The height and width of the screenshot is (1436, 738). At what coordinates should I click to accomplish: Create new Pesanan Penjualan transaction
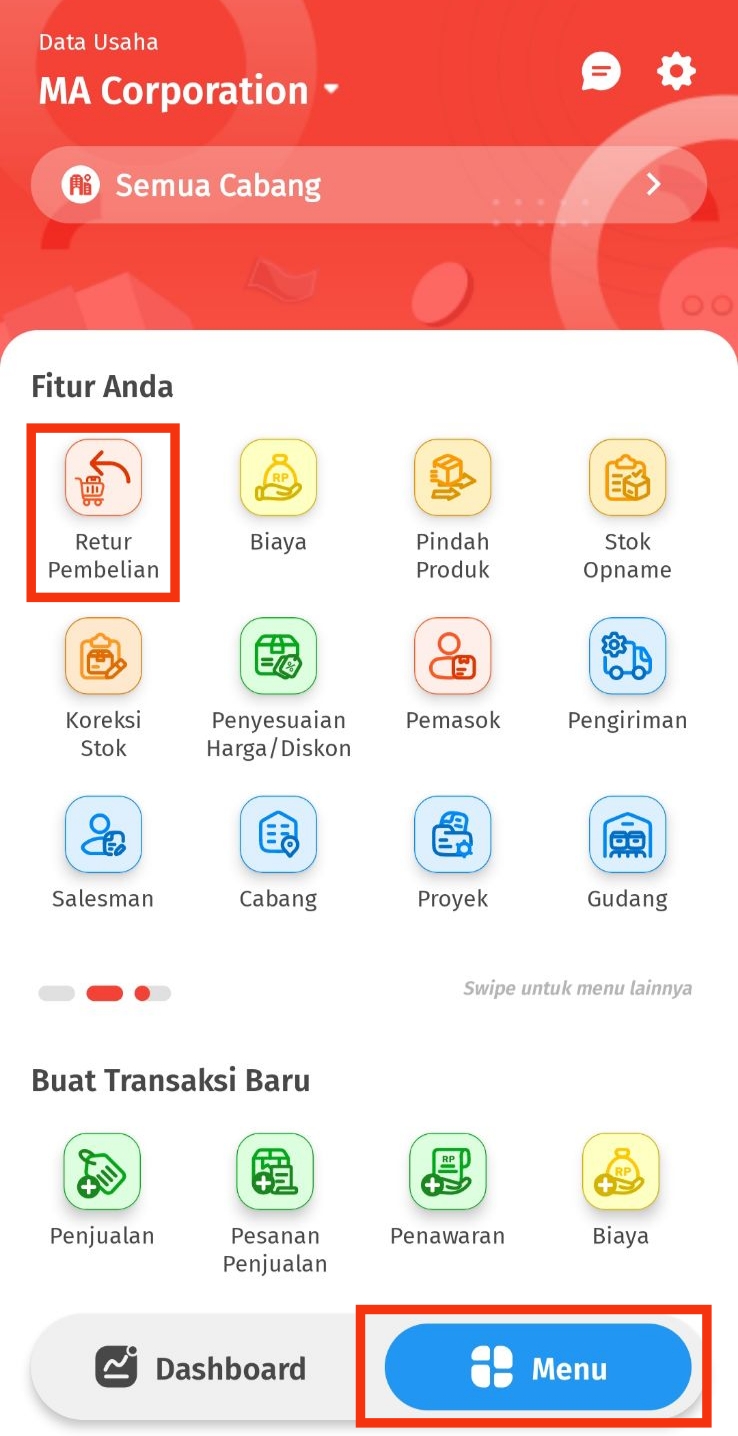[275, 1171]
